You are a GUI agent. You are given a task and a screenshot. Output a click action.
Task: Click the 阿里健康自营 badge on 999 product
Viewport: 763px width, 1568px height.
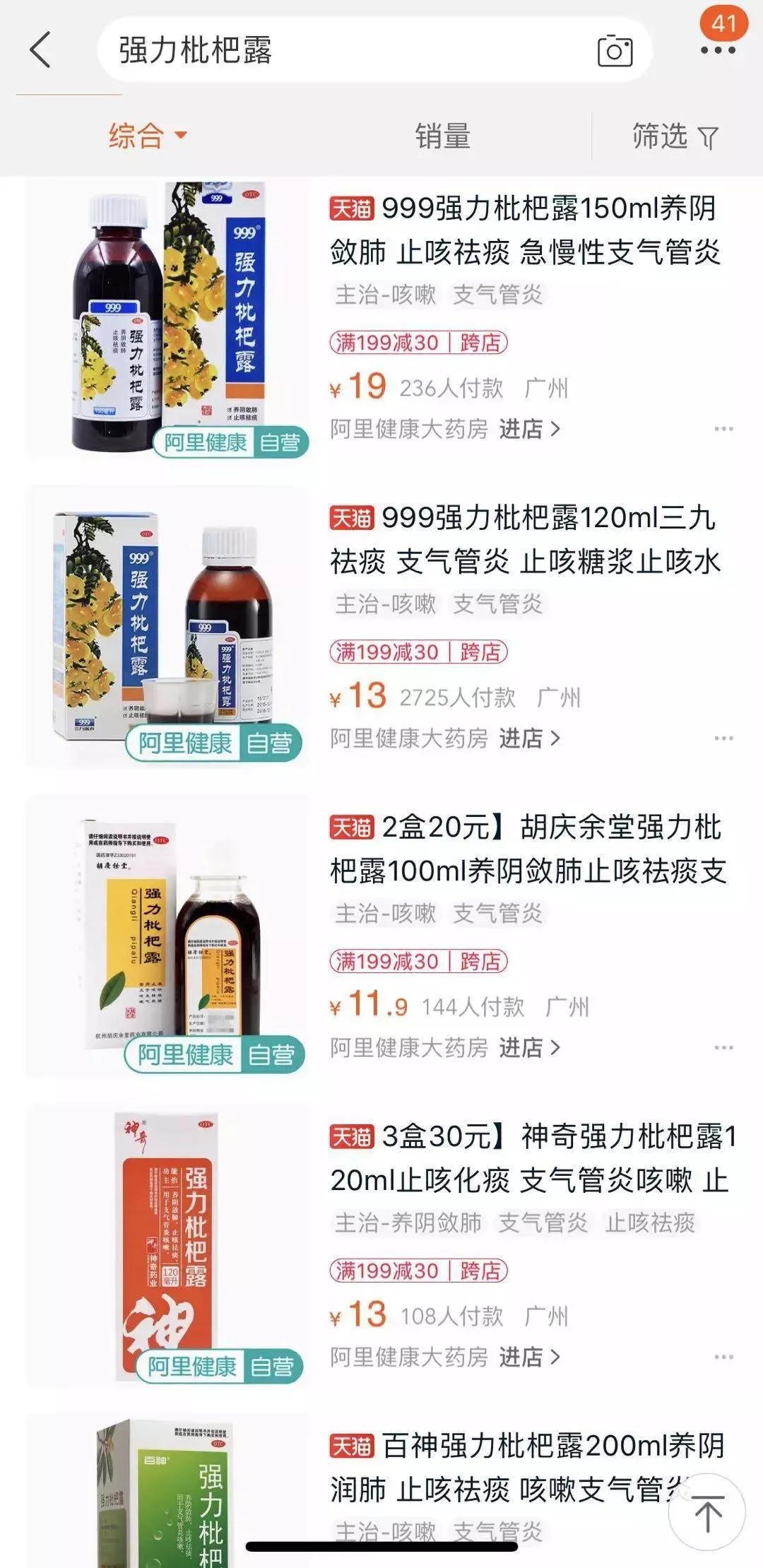click(228, 442)
